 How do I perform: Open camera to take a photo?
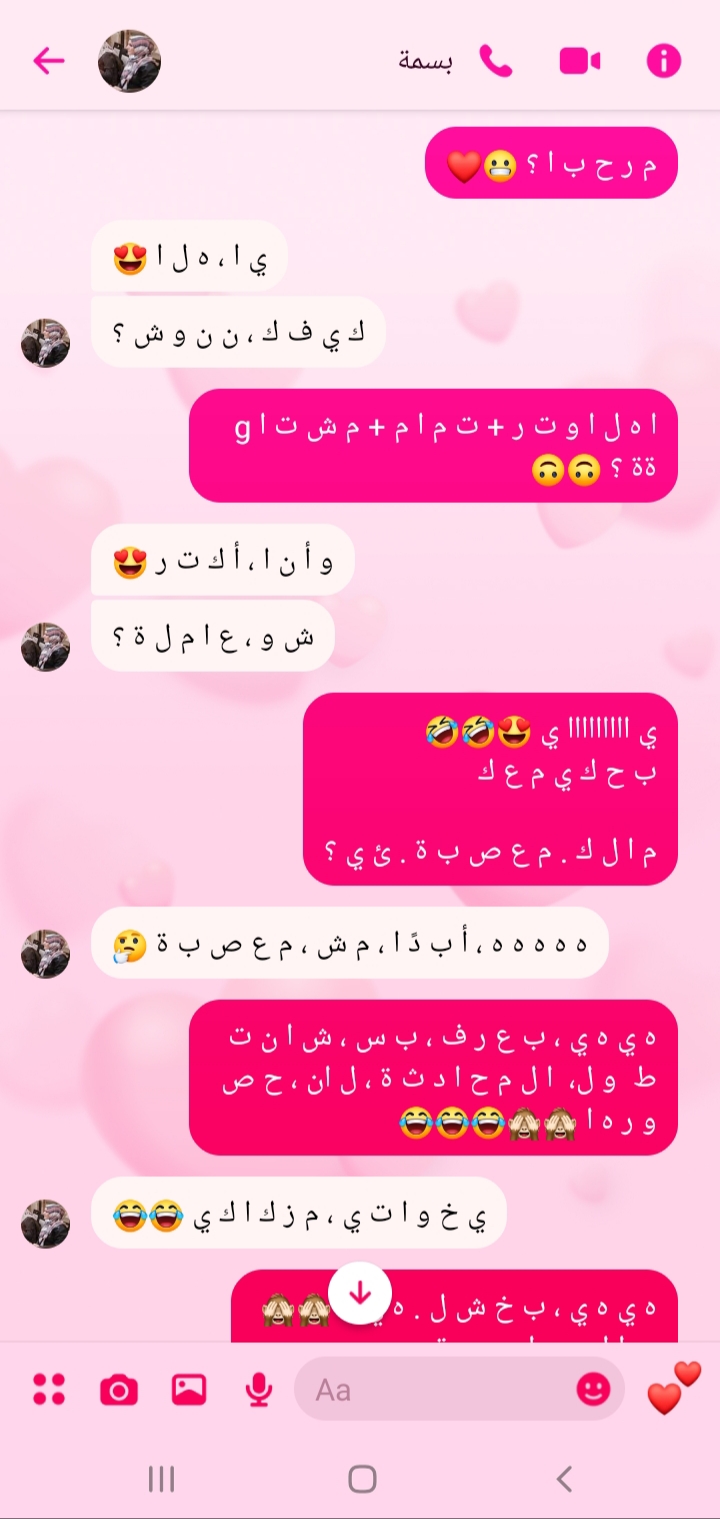tap(119, 1389)
